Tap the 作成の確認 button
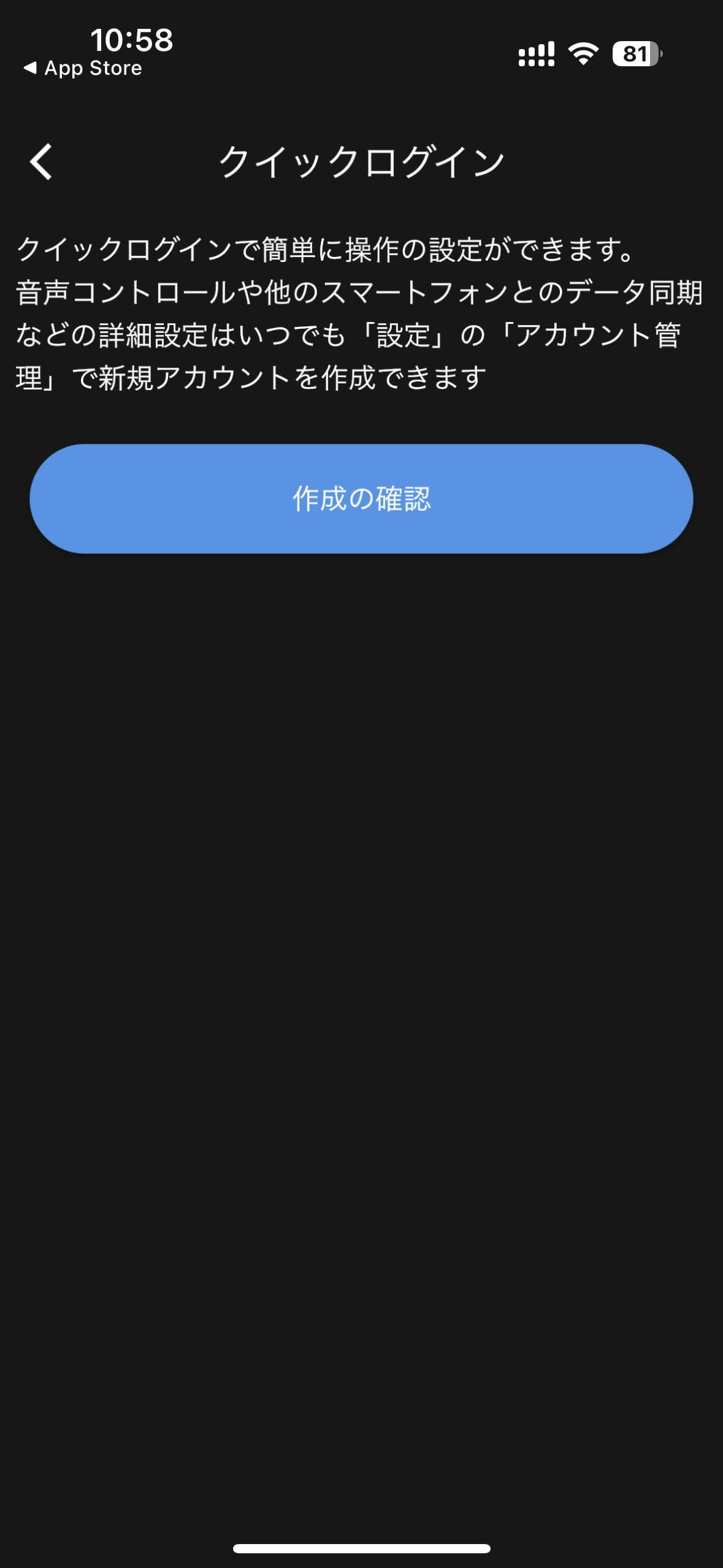The height and width of the screenshot is (1568, 723). click(361, 499)
